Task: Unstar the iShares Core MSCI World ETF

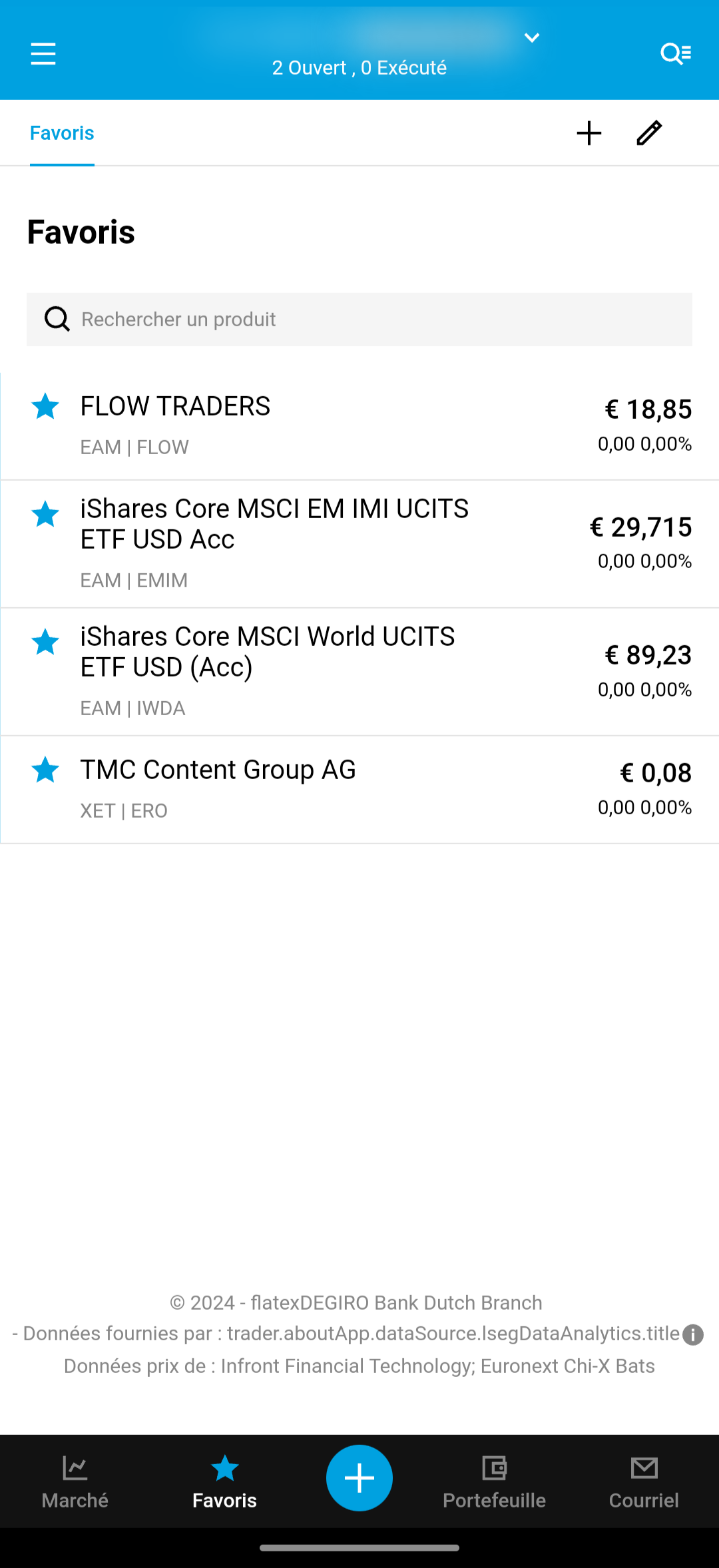Action: point(45,643)
